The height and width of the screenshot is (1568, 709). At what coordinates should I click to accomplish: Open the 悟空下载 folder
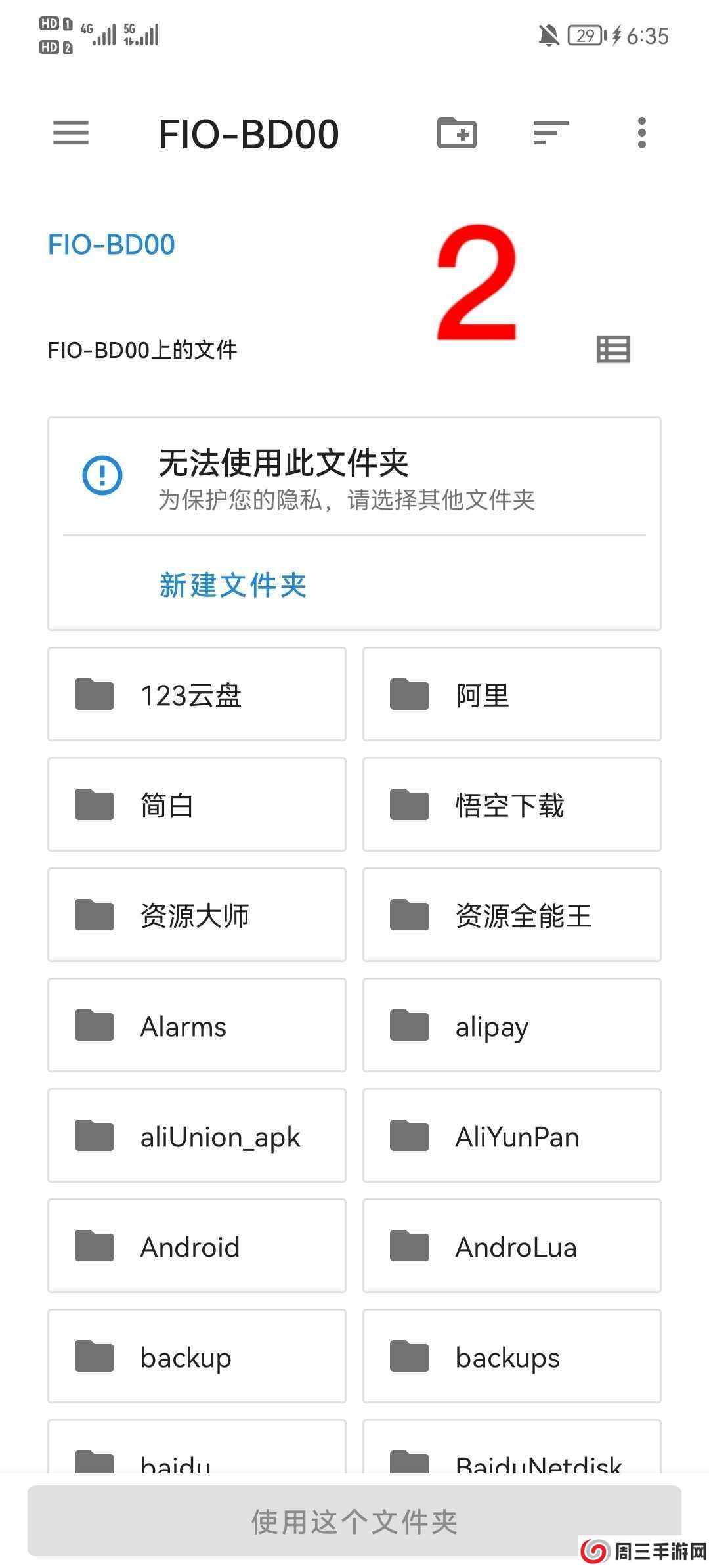click(512, 805)
